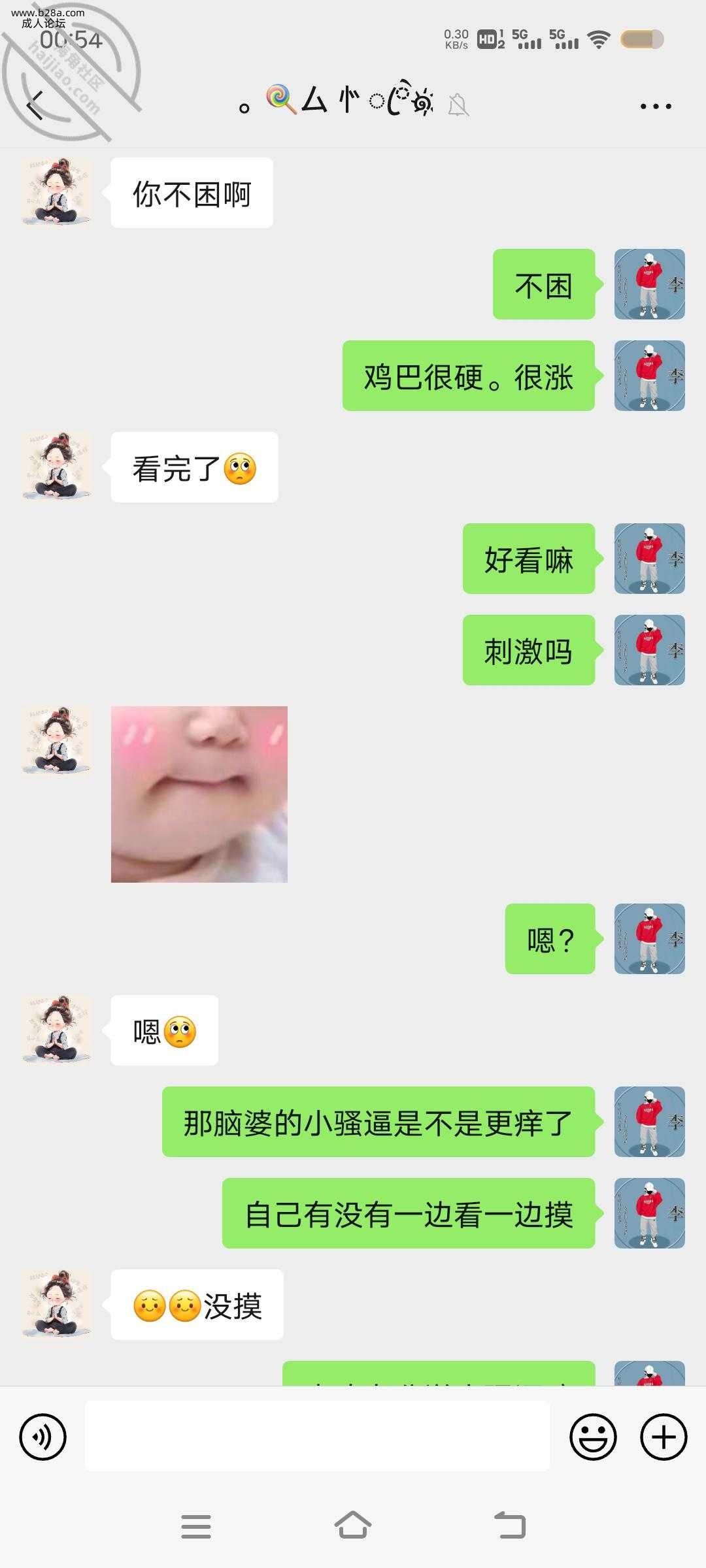The width and height of the screenshot is (706, 1568).
Task: Tap the message text field
Action: (x=317, y=1437)
